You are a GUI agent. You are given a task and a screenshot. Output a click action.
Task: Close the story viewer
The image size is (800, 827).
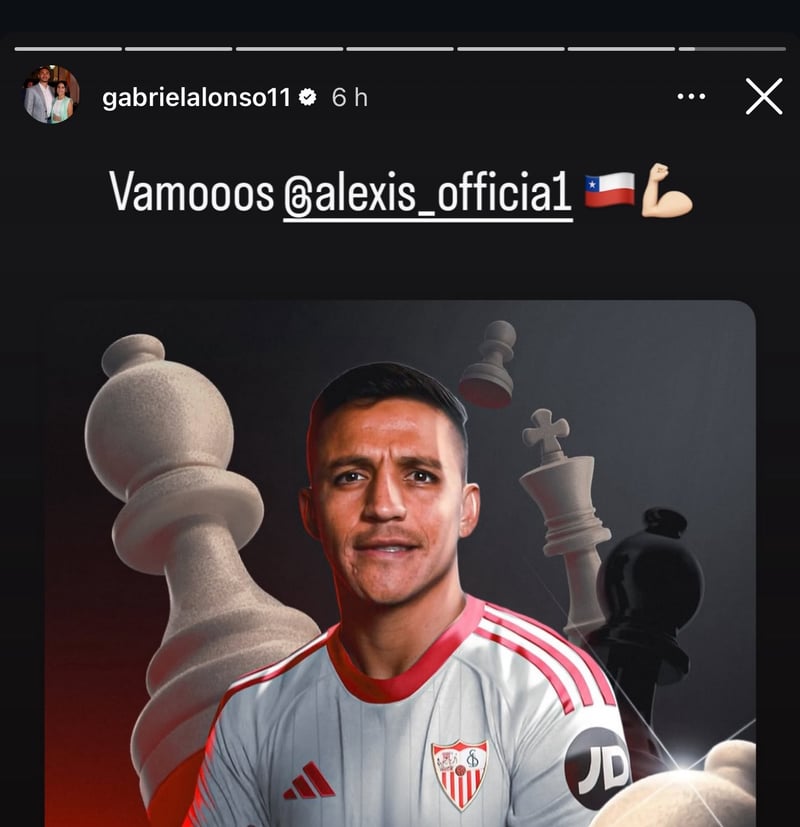coord(764,97)
